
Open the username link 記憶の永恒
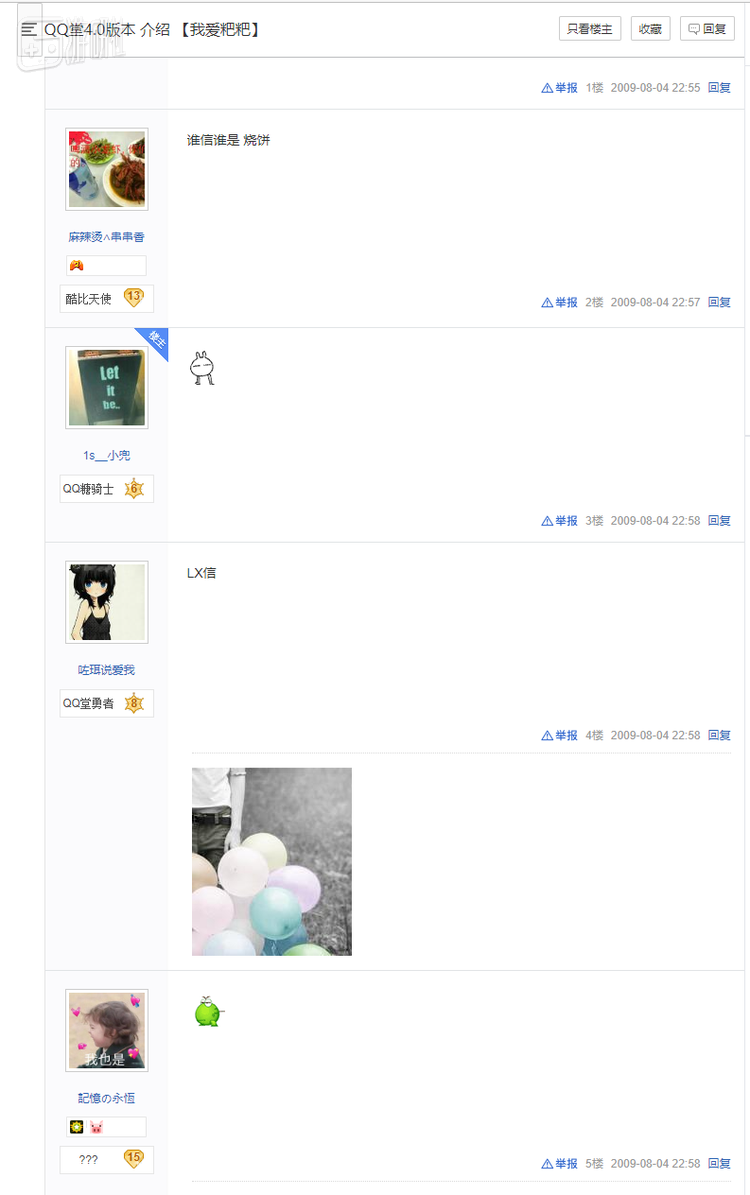[x=107, y=1098]
